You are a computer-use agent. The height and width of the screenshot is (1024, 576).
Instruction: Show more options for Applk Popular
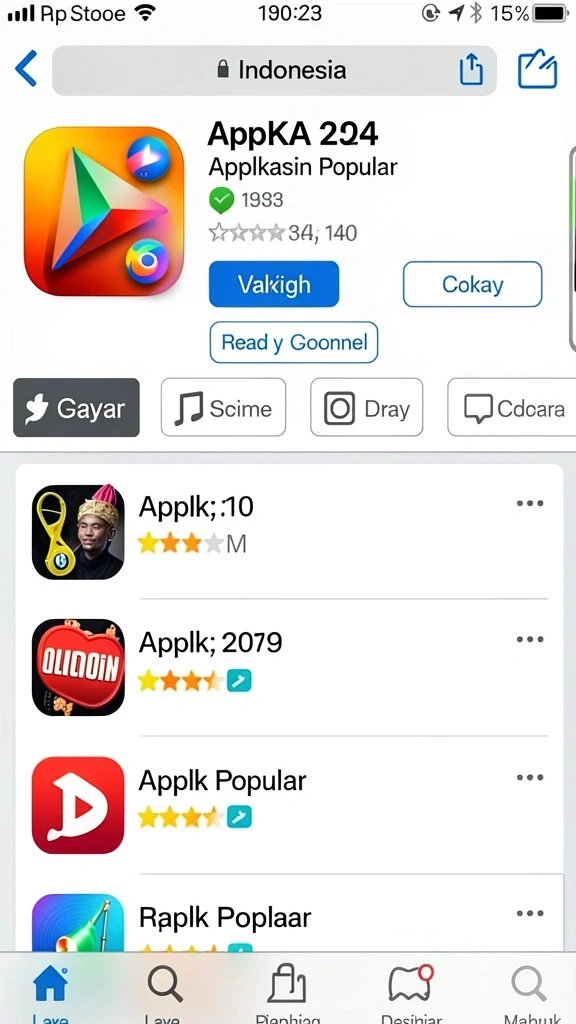click(x=530, y=777)
